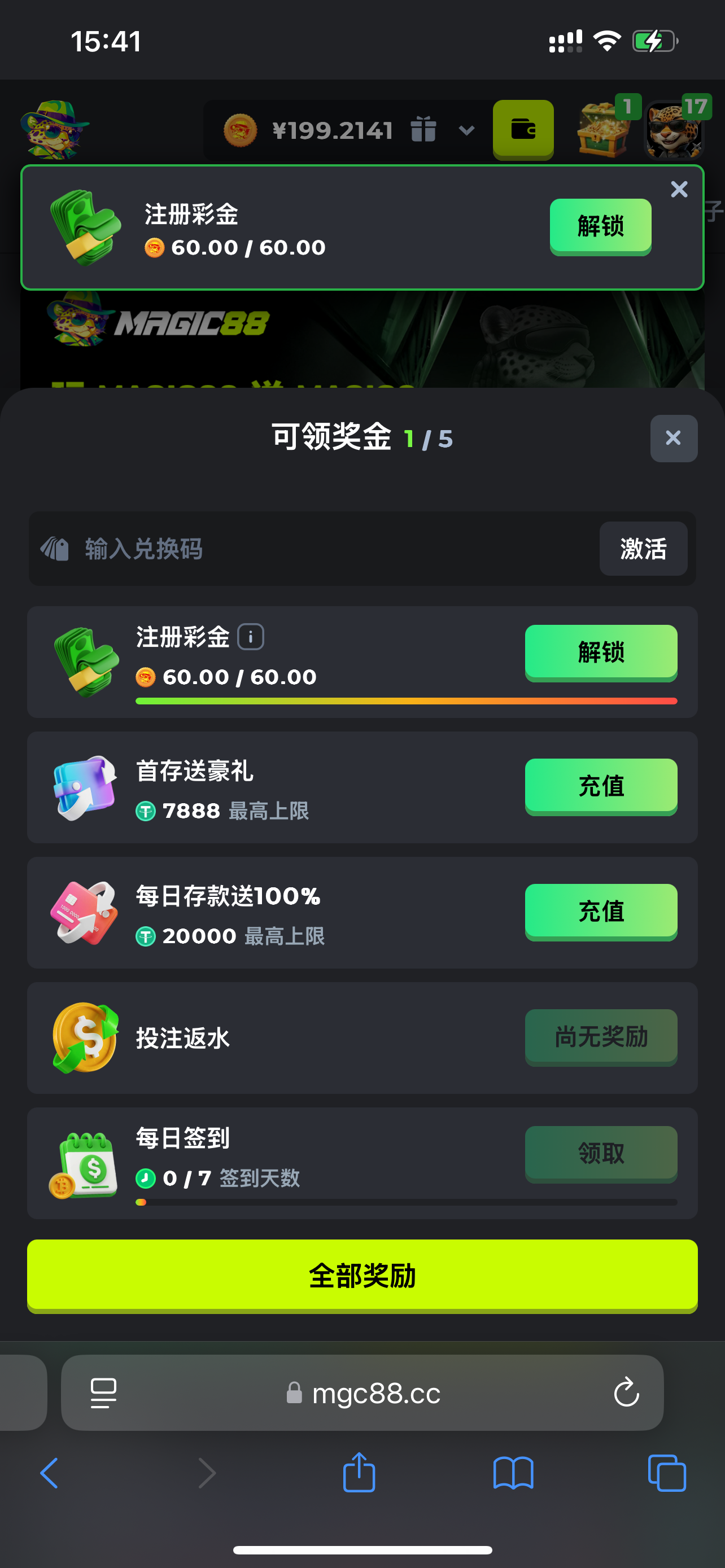Open the leopard avatar profile
Screen dimensions: 725x1568
coord(675,130)
